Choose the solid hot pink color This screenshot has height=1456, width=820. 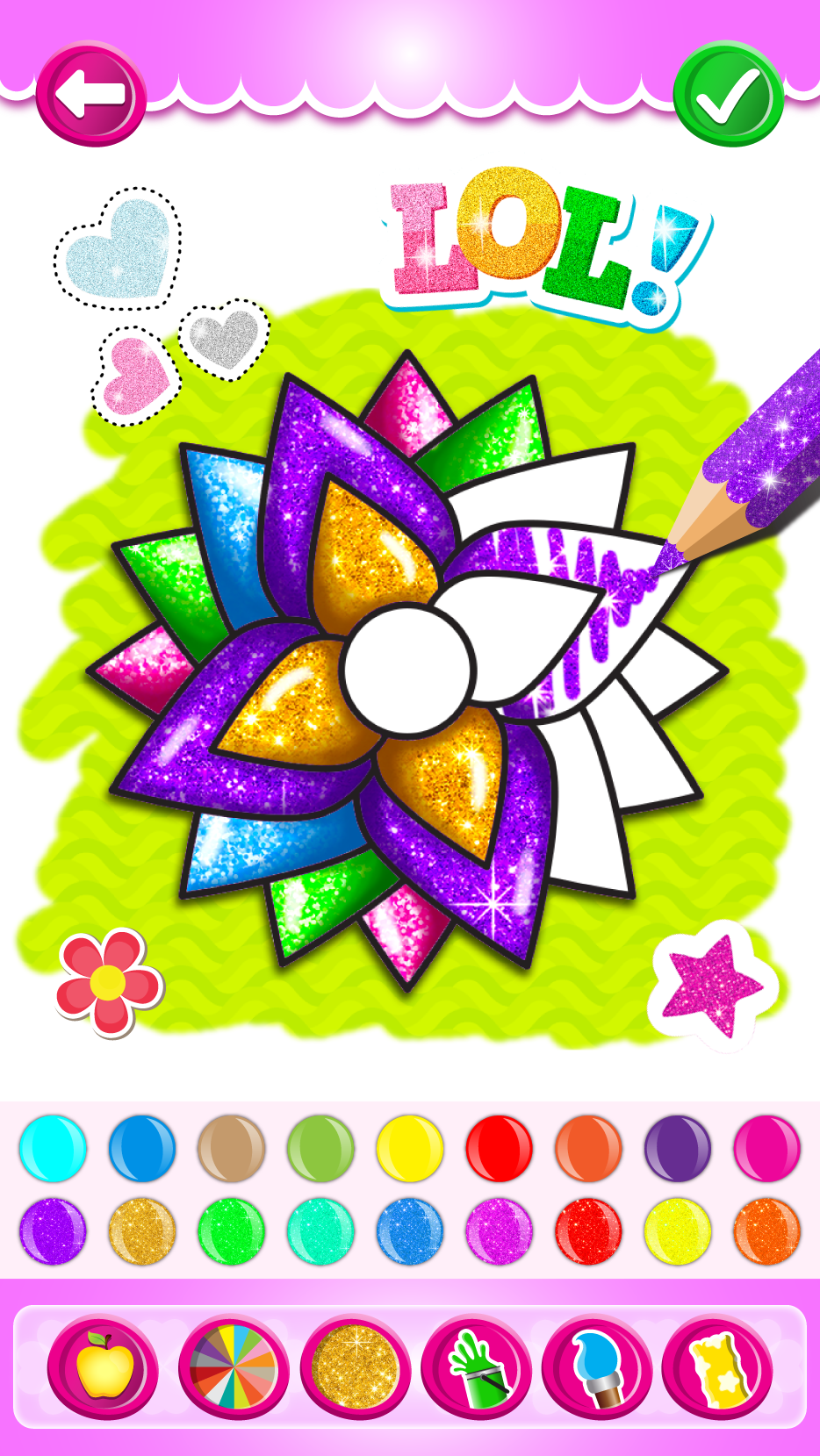point(766,1148)
